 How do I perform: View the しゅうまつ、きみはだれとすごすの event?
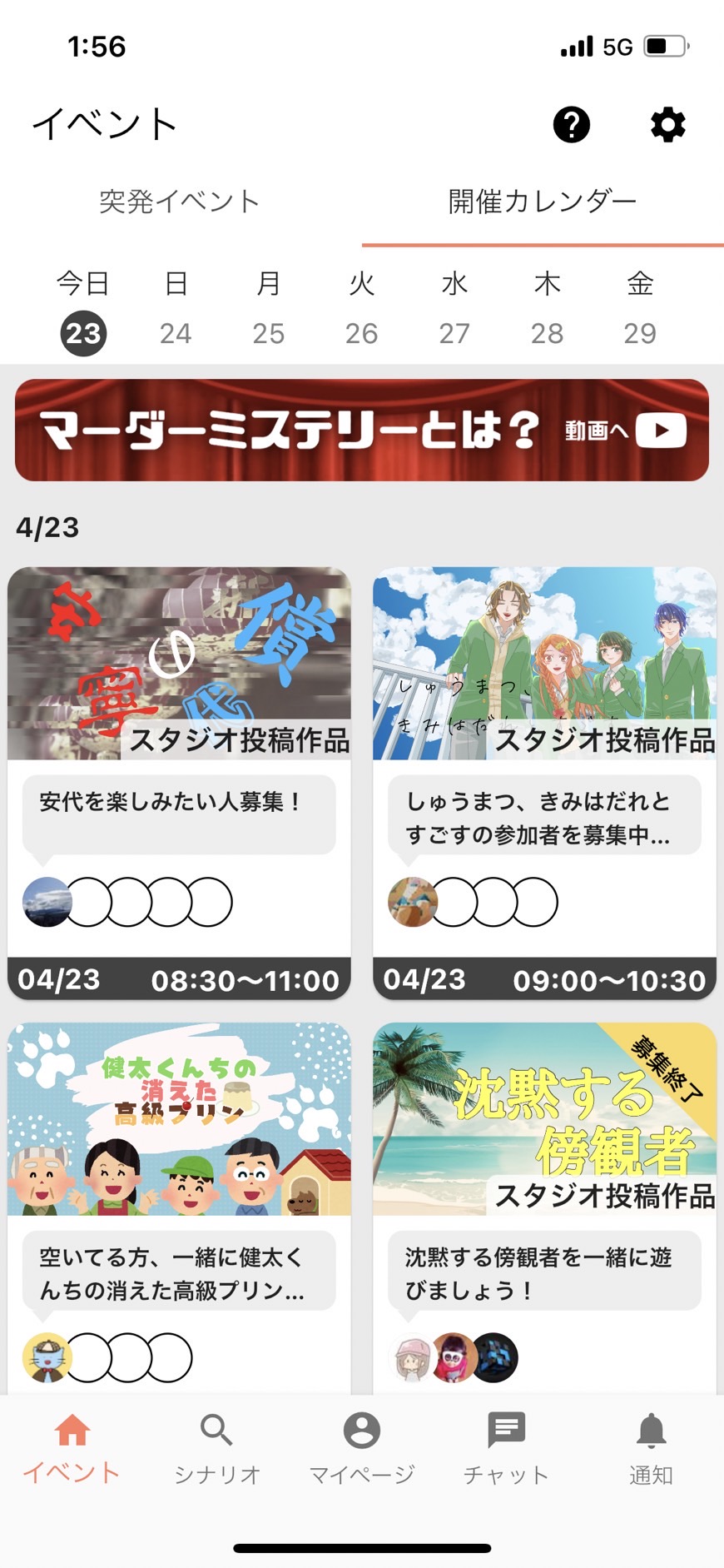[x=544, y=783]
